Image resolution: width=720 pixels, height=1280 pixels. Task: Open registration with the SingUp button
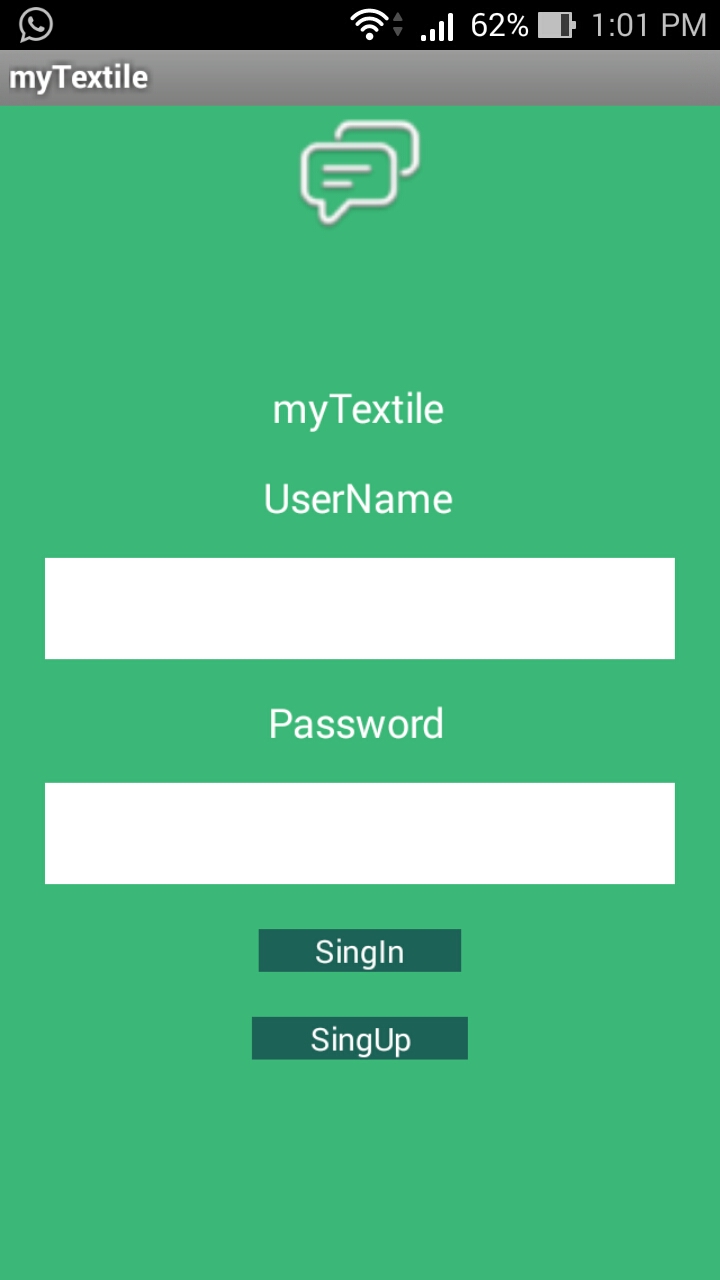tap(360, 1039)
